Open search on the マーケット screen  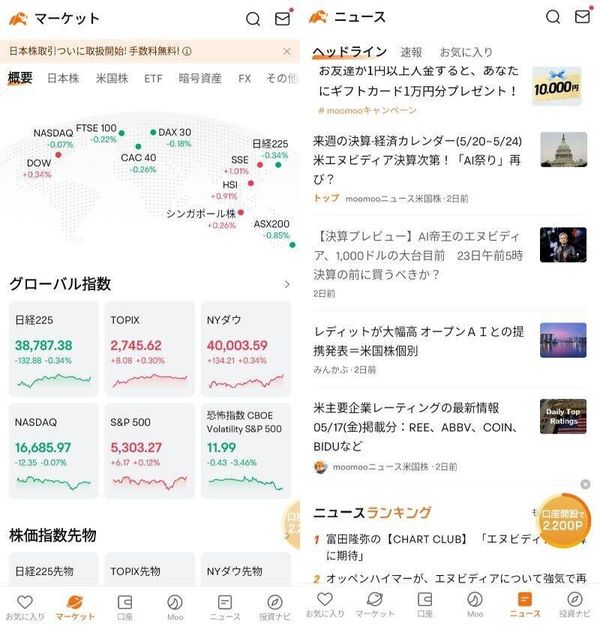point(253,18)
